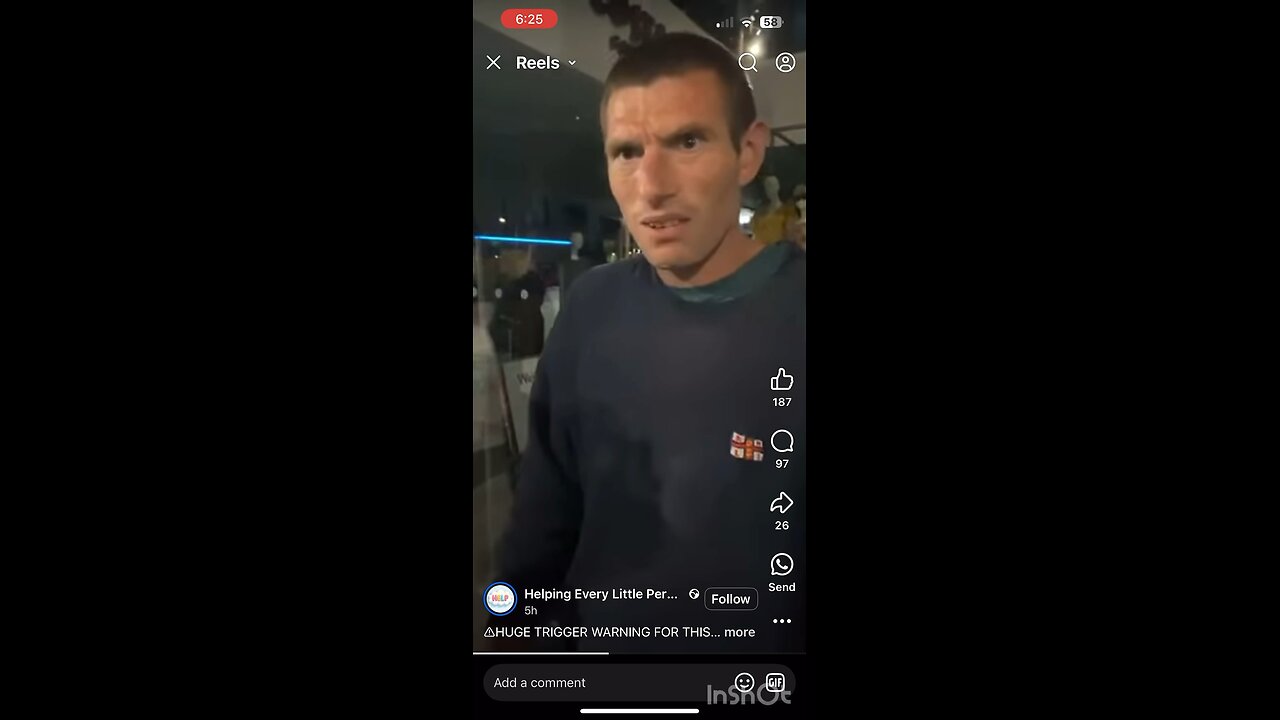Expand caption with more link
1280x720 pixels.
tap(739, 632)
